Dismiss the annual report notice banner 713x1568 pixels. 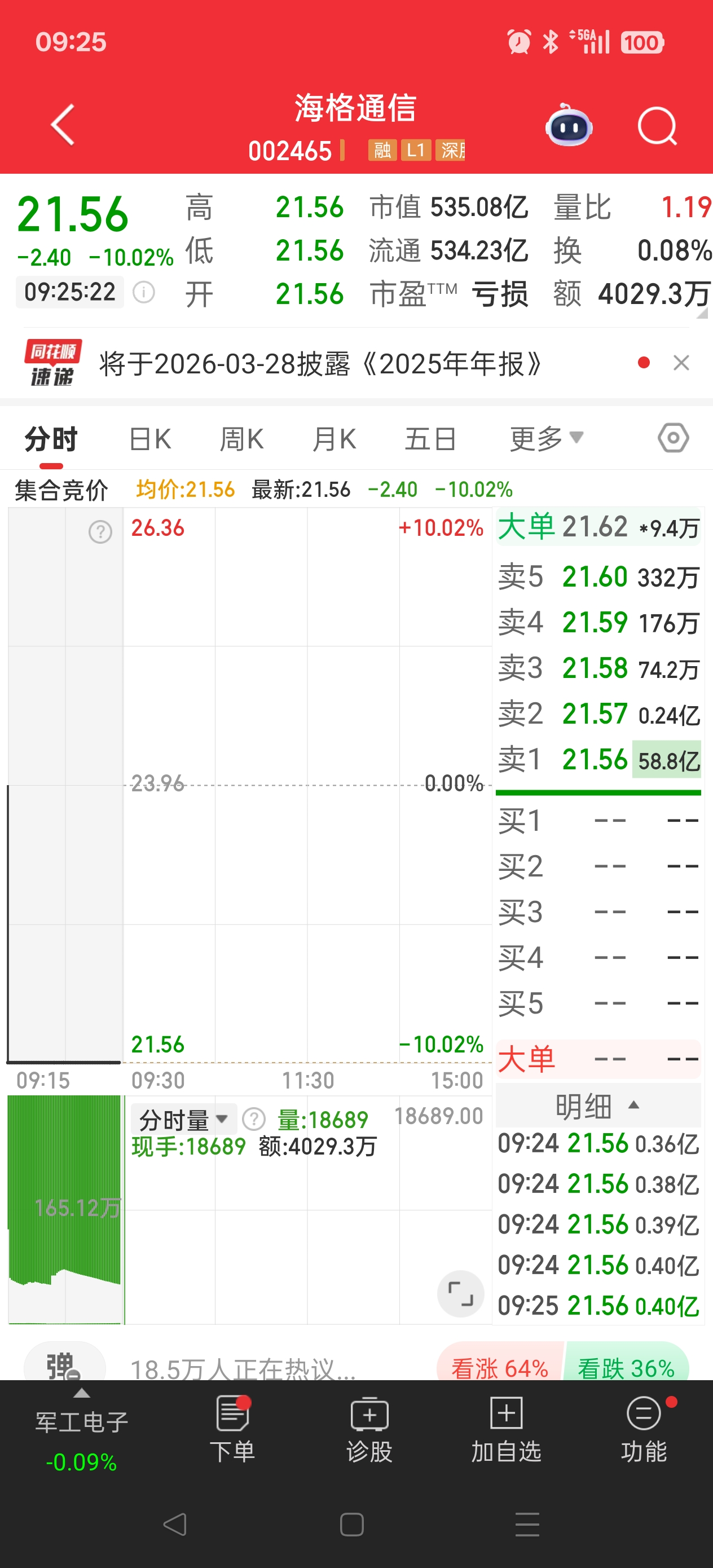681,363
